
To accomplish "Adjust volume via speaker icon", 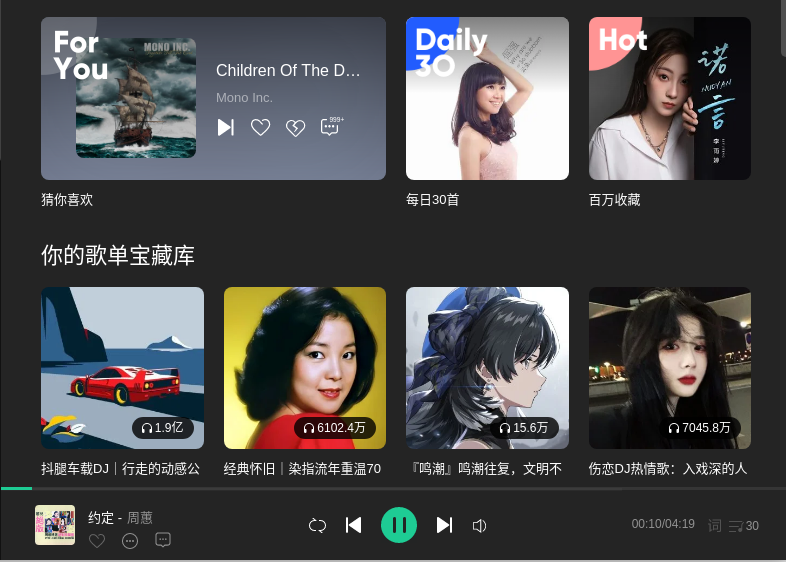I will pos(480,525).
